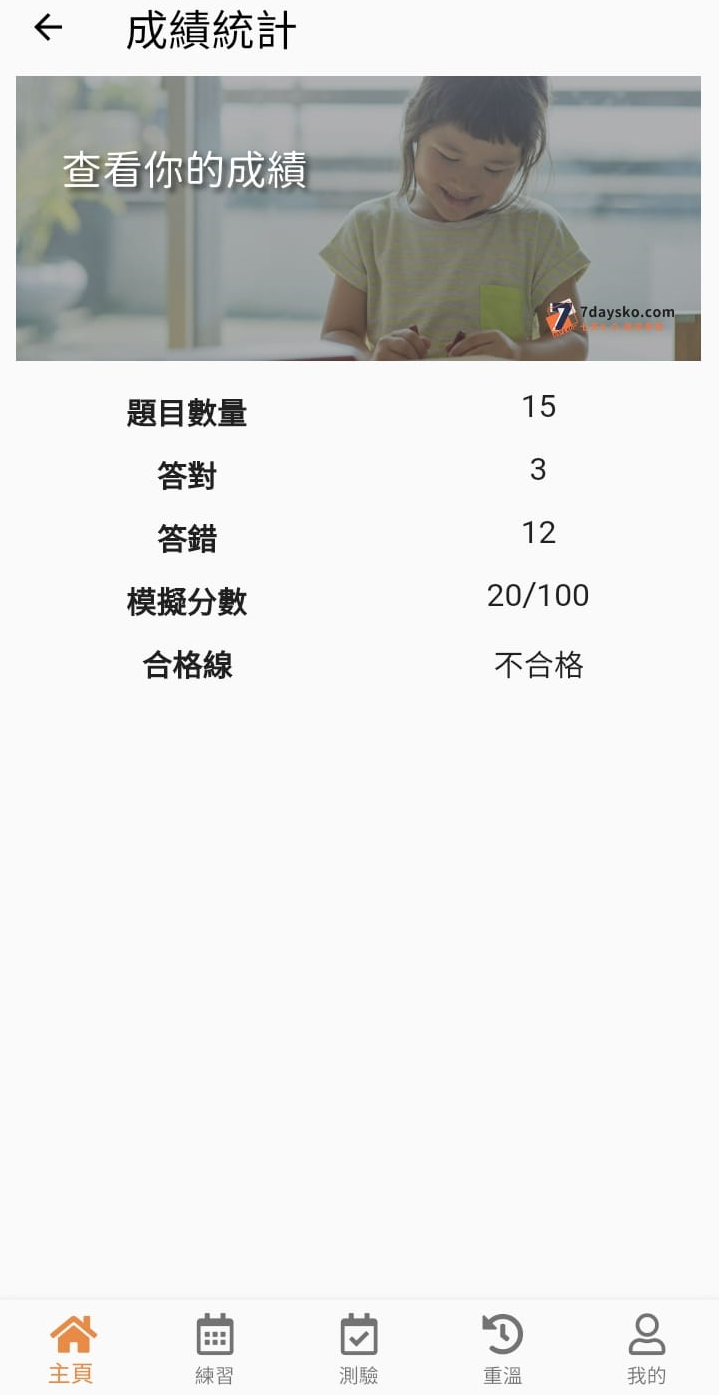Open the 主頁 home tab
The height and width of the screenshot is (1395, 719).
click(x=72, y=1347)
